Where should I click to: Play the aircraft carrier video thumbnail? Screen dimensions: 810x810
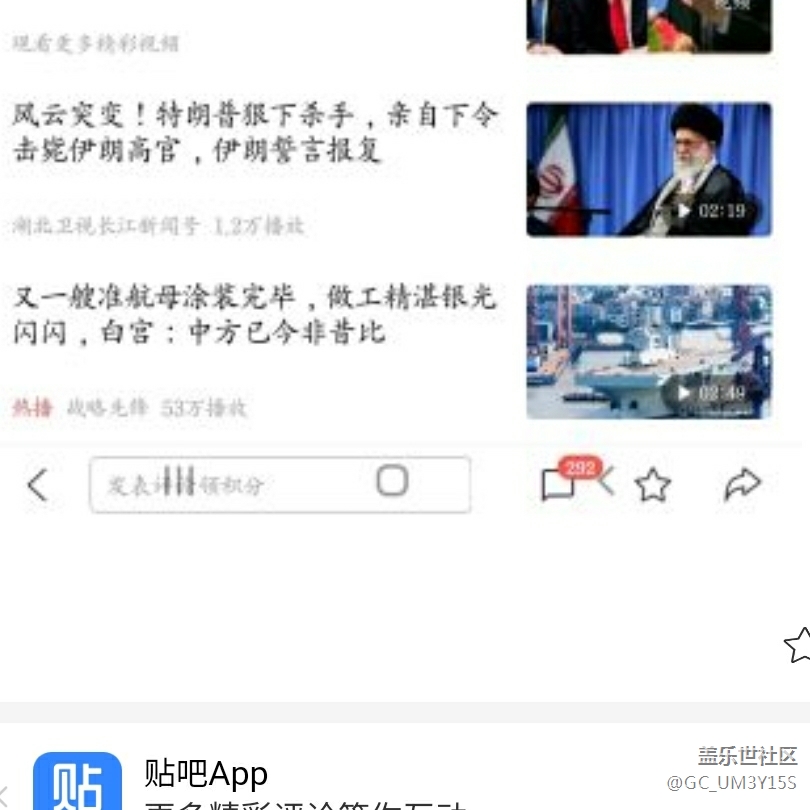pyautogui.click(x=649, y=351)
